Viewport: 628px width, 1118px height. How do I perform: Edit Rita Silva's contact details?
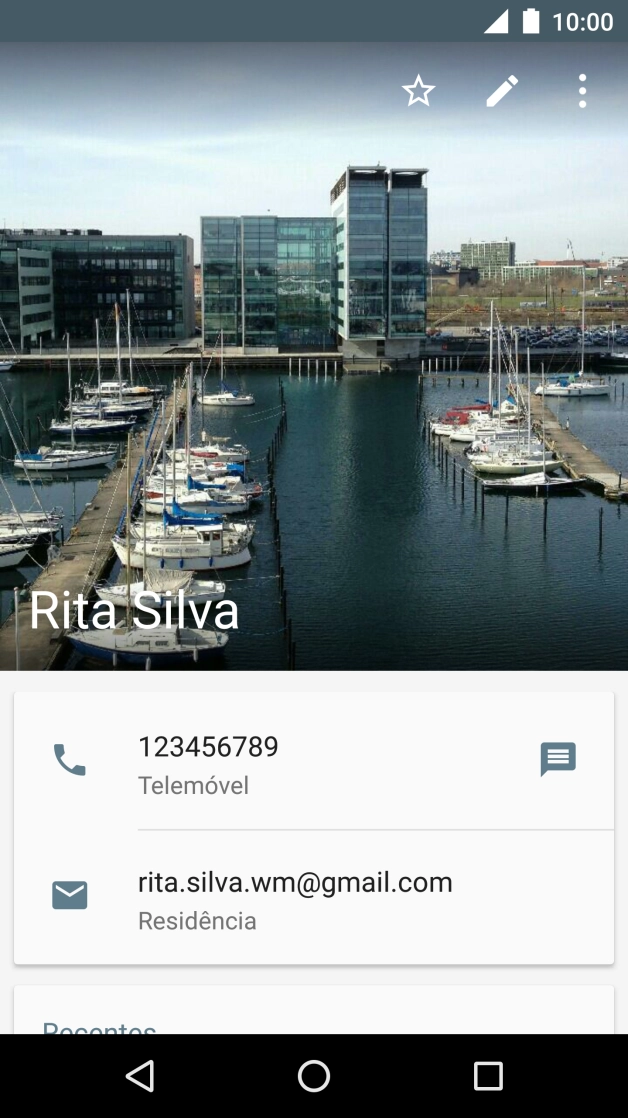(502, 92)
